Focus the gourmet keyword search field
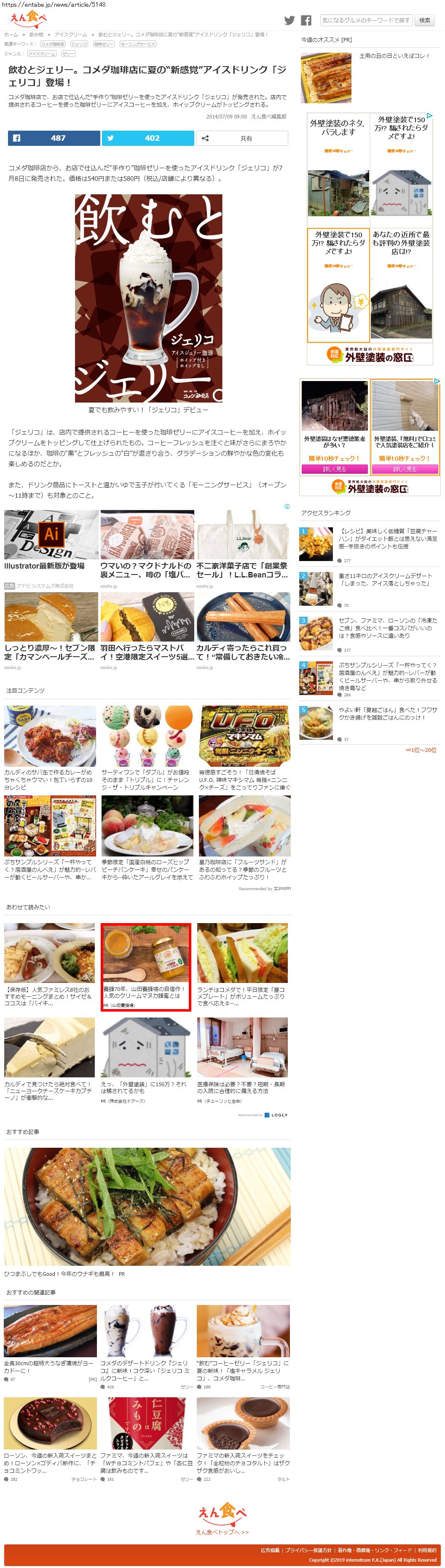 click(x=366, y=20)
